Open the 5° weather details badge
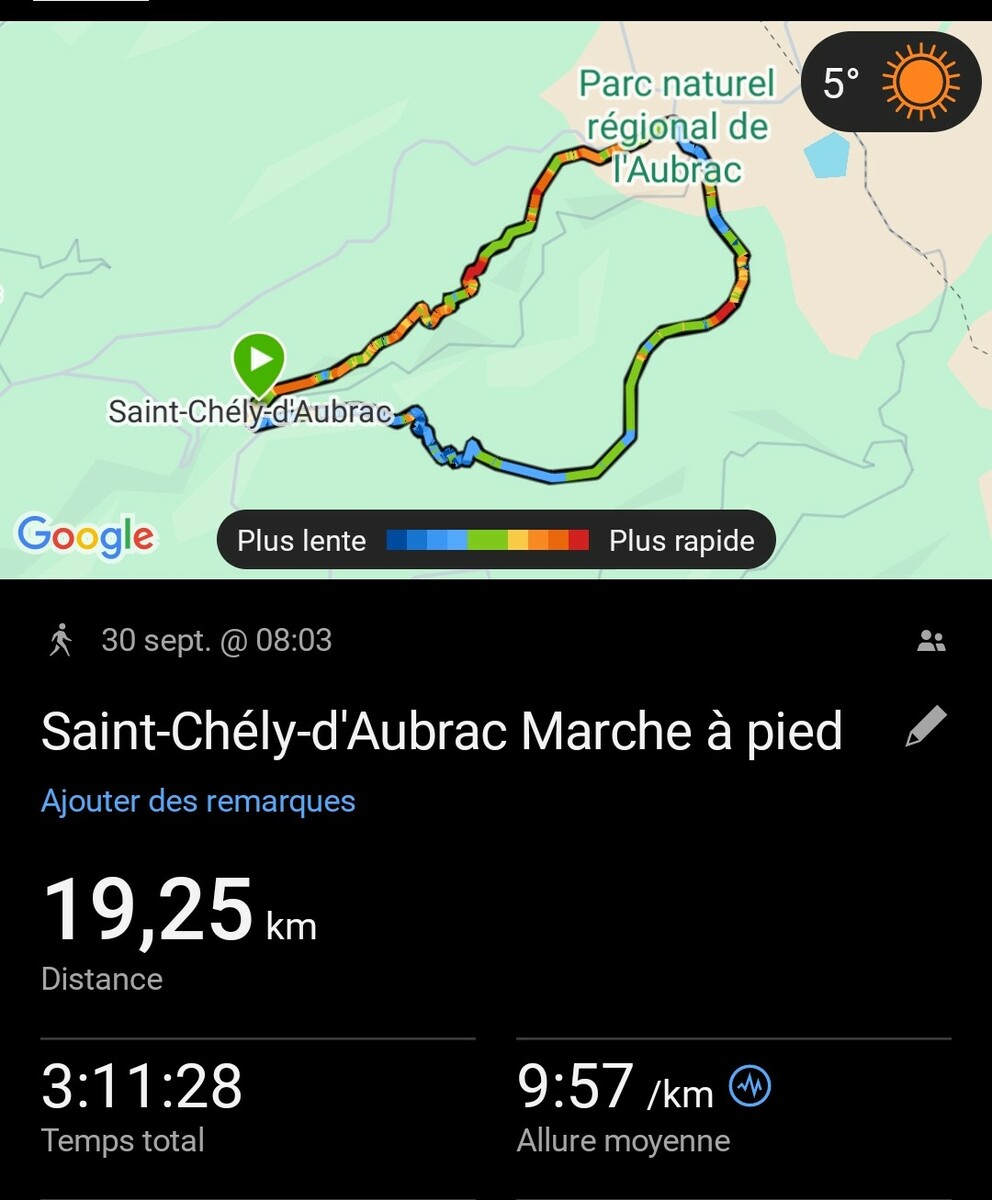The height and width of the screenshot is (1200, 992). pos(891,84)
